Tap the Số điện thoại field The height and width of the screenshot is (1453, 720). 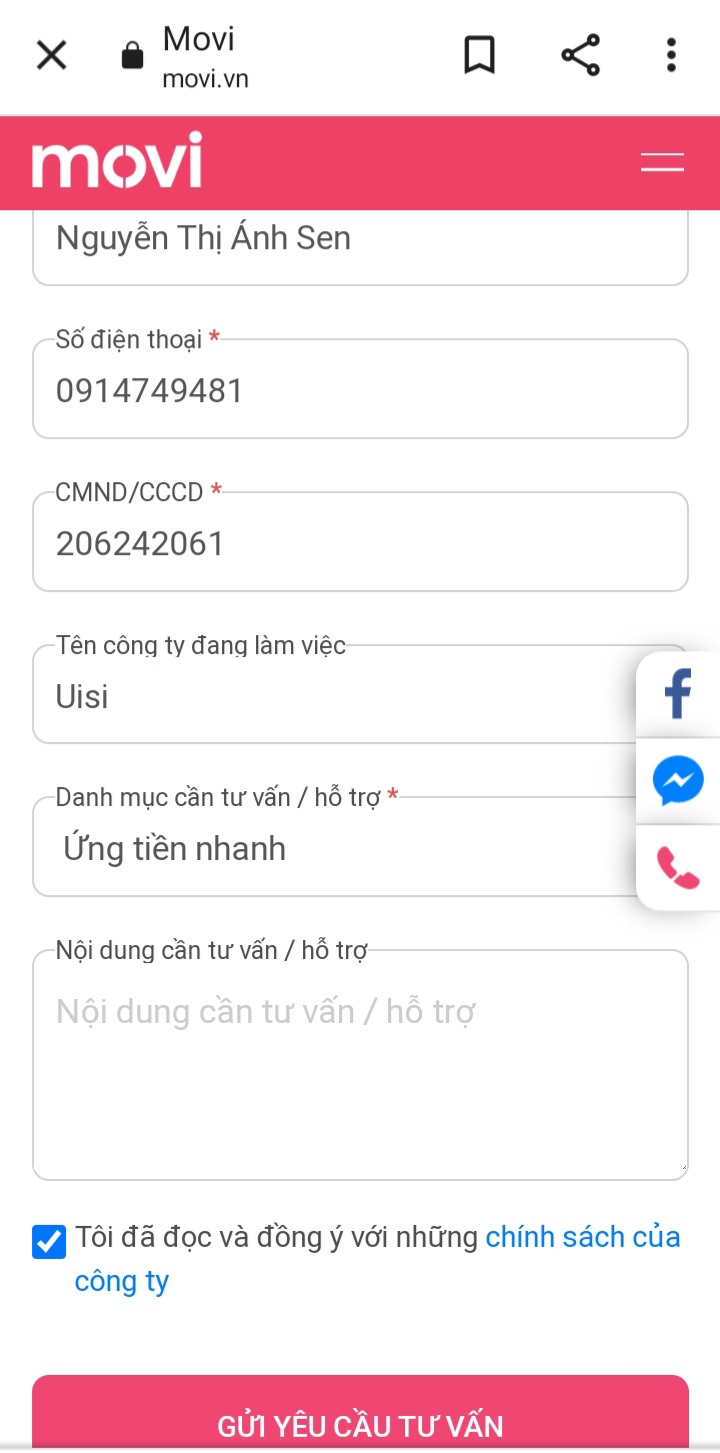[x=360, y=391]
